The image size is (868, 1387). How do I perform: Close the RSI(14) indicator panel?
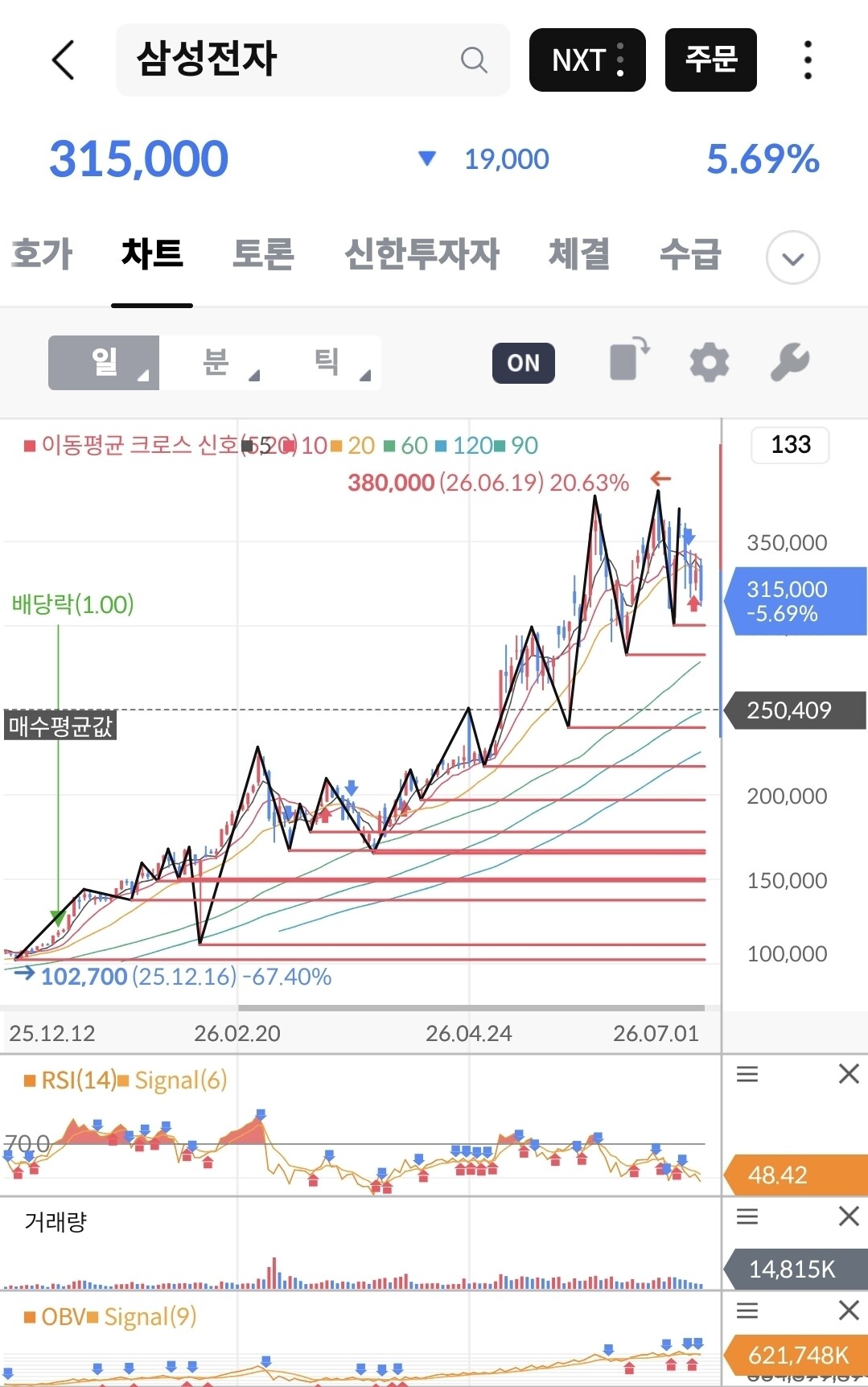pyautogui.click(x=849, y=1074)
